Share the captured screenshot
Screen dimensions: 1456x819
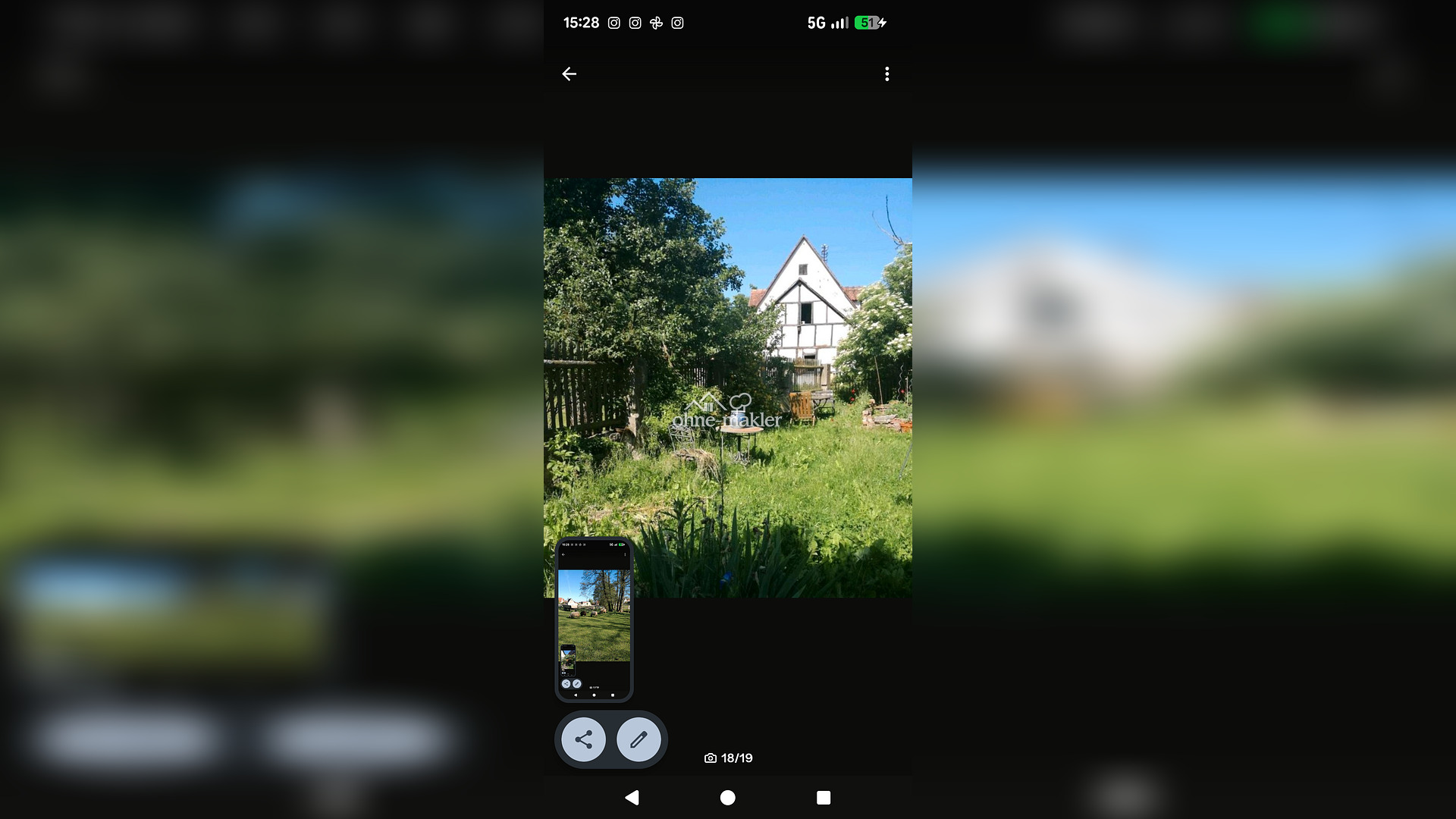(583, 739)
